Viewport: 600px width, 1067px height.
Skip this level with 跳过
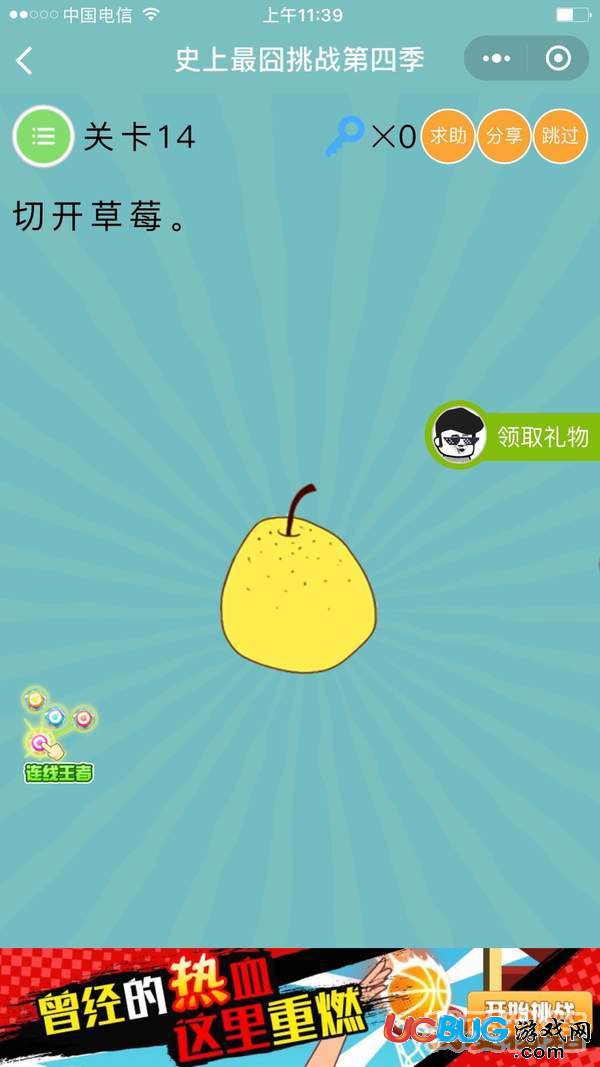(x=559, y=136)
